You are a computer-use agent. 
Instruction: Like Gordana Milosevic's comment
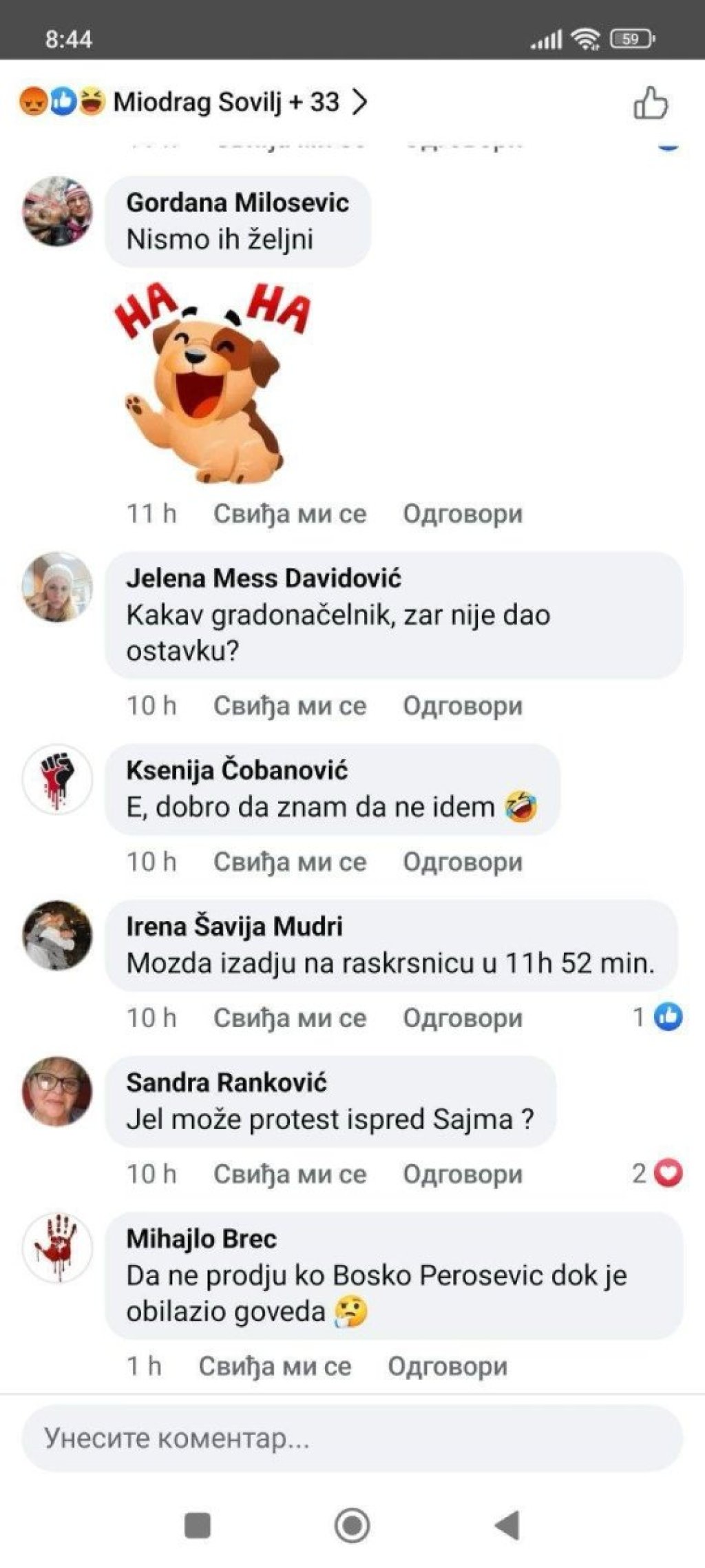coord(289,514)
